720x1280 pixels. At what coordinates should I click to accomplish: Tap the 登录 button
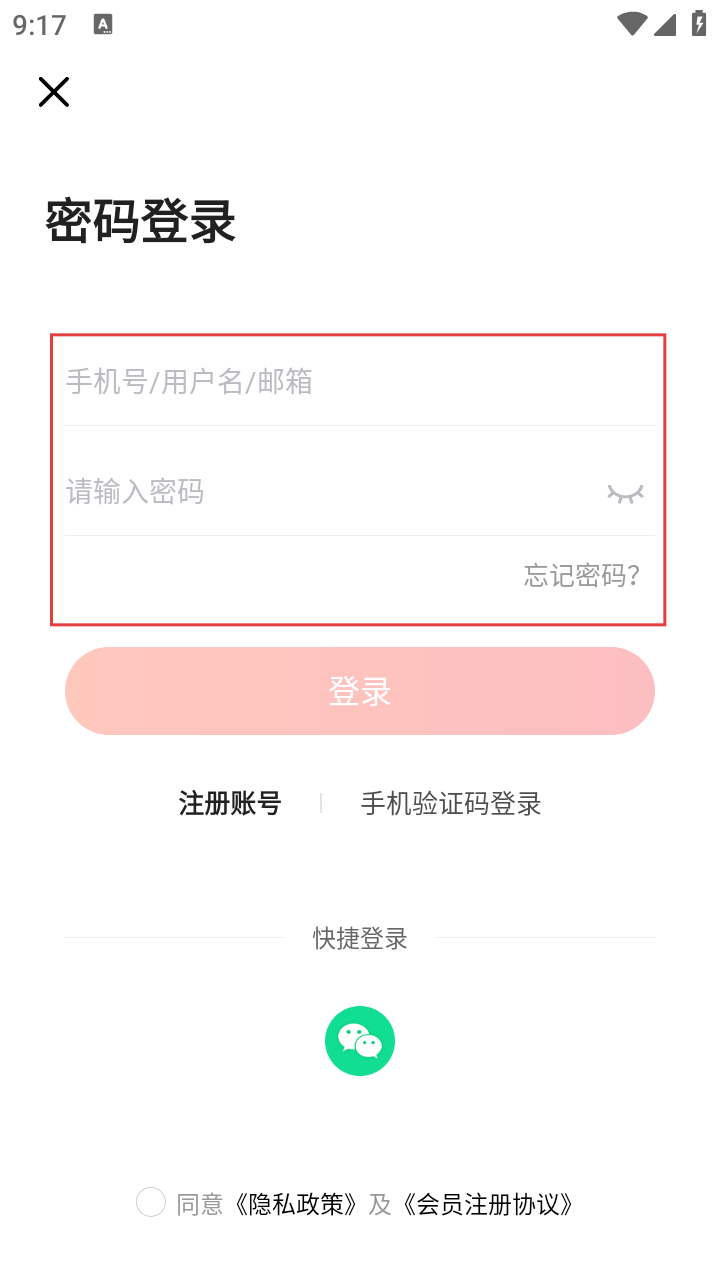click(x=360, y=691)
